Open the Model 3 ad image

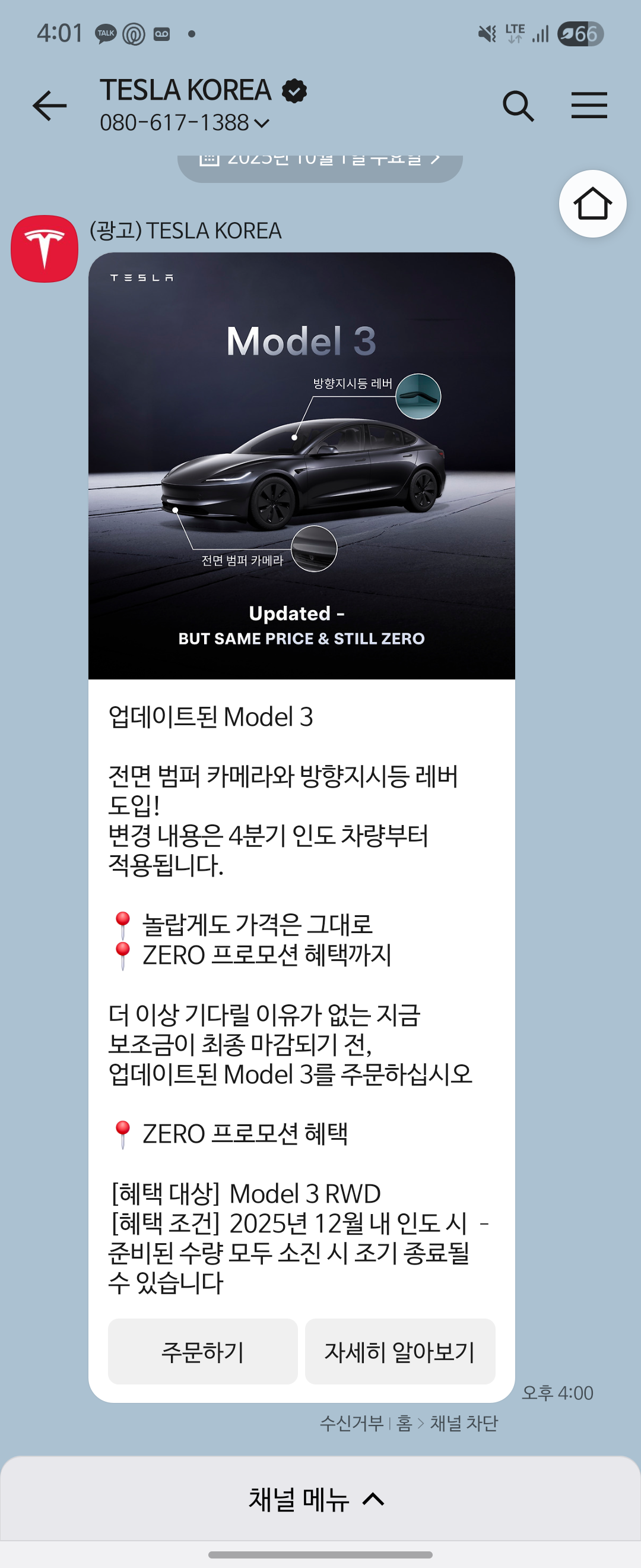coord(301,466)
